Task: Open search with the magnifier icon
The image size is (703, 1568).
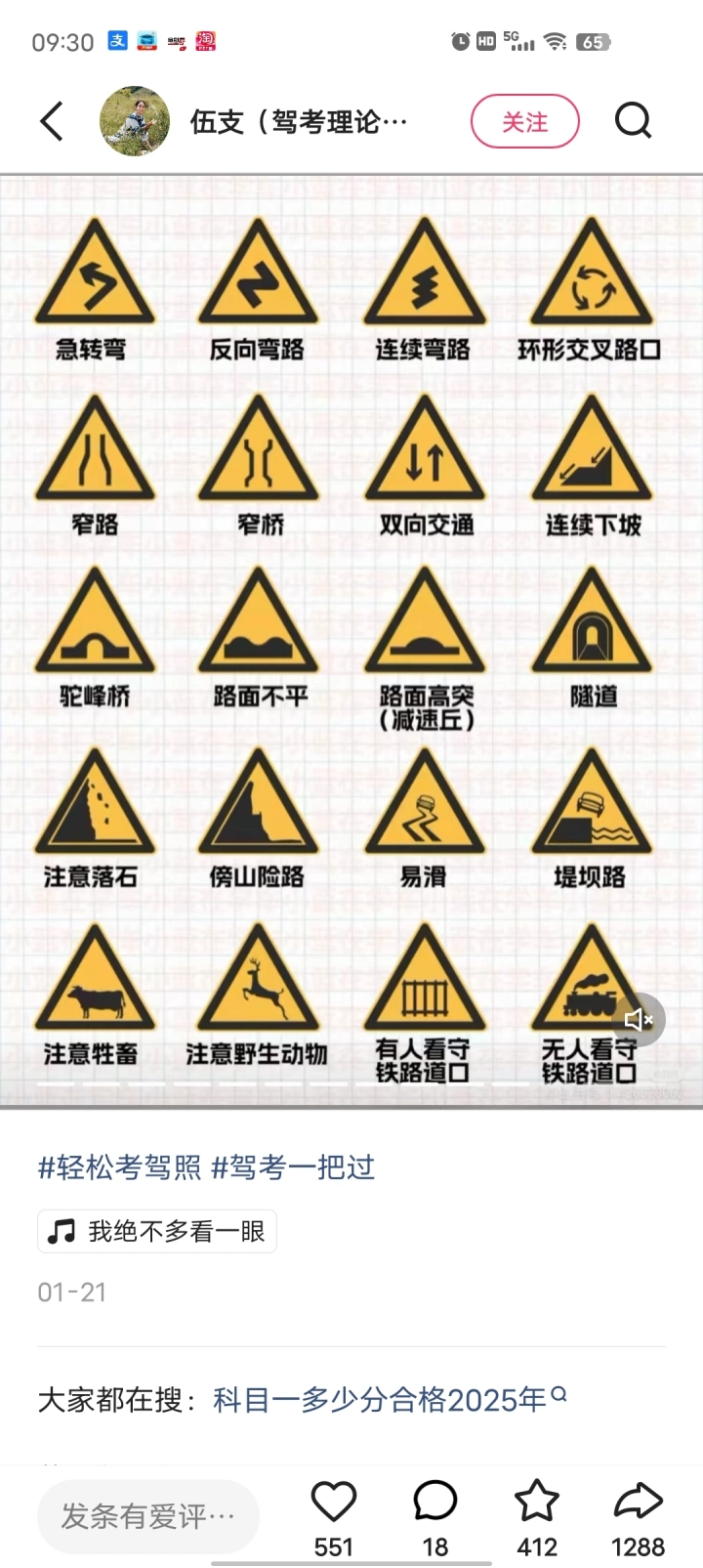Action: 633,121
